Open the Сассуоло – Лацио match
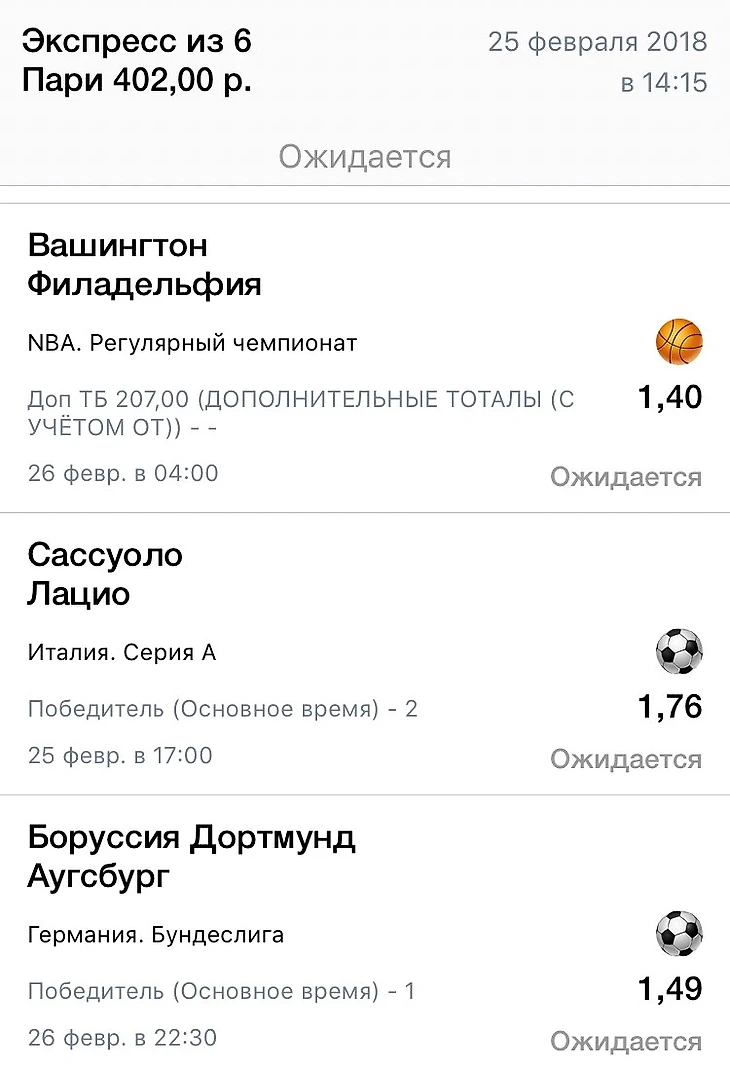This screenshot has width=730, height=1076. (x=105, y=575)
